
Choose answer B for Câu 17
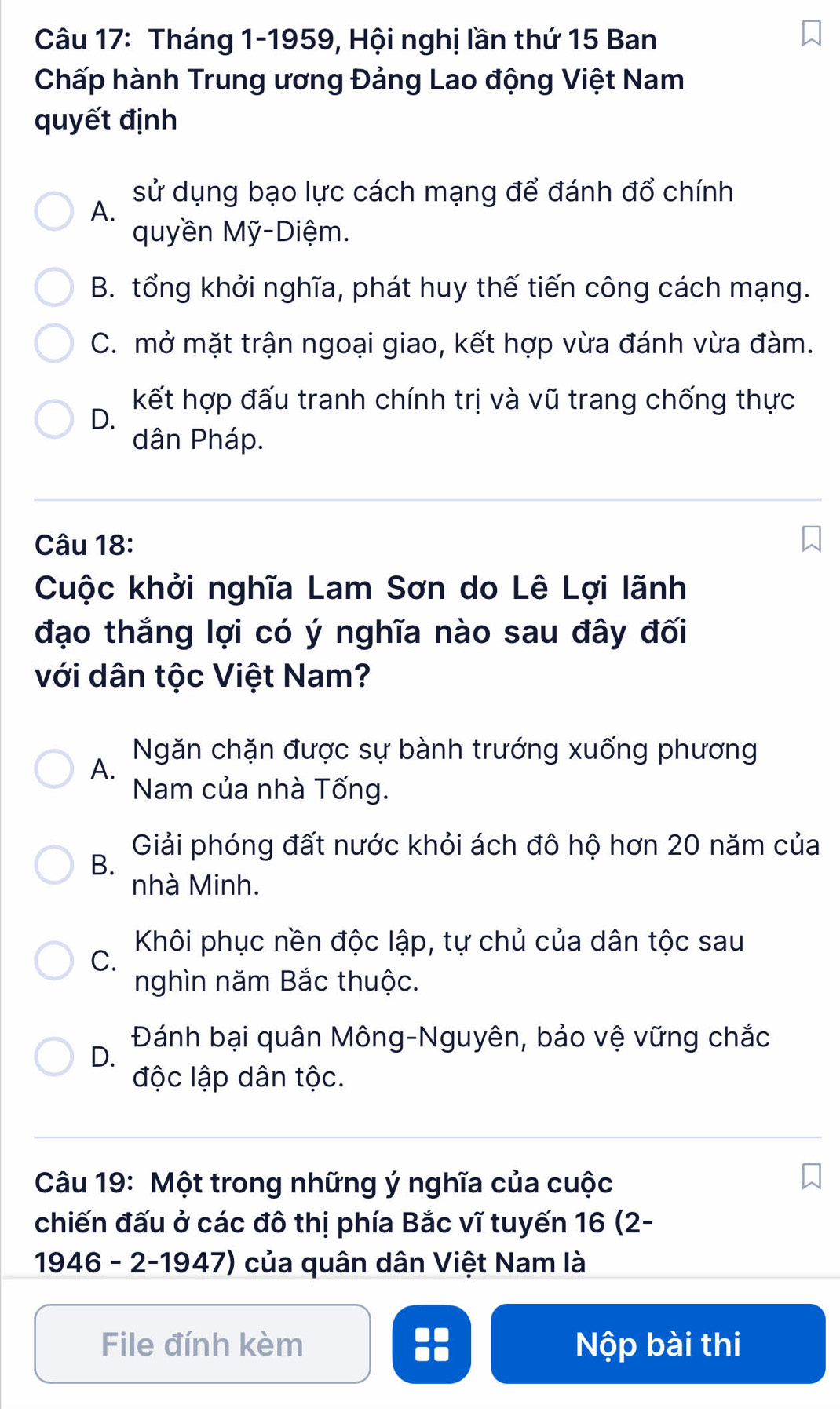pos(54,288)
